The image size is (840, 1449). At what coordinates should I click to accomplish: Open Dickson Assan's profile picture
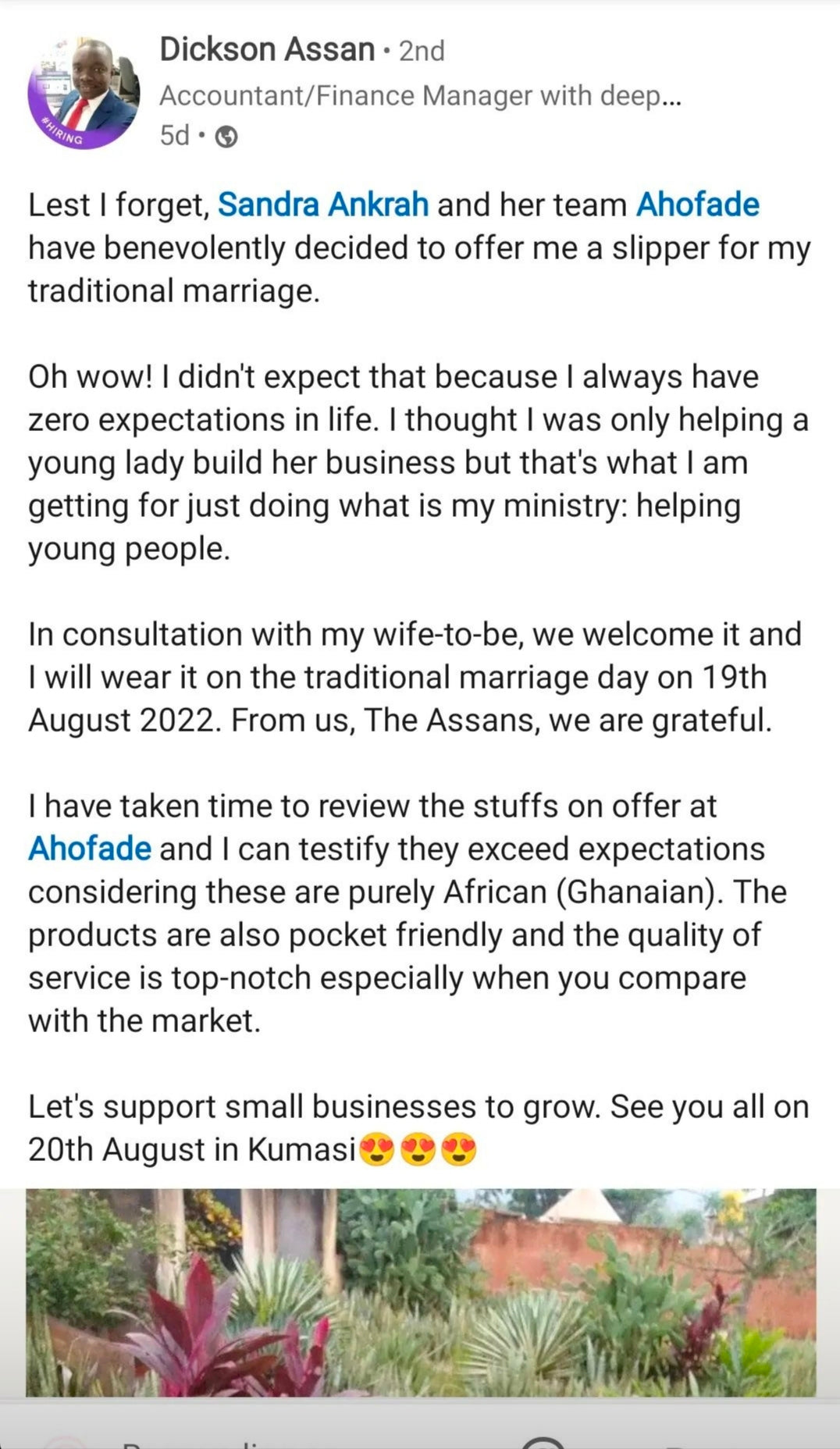click(84, 92)
